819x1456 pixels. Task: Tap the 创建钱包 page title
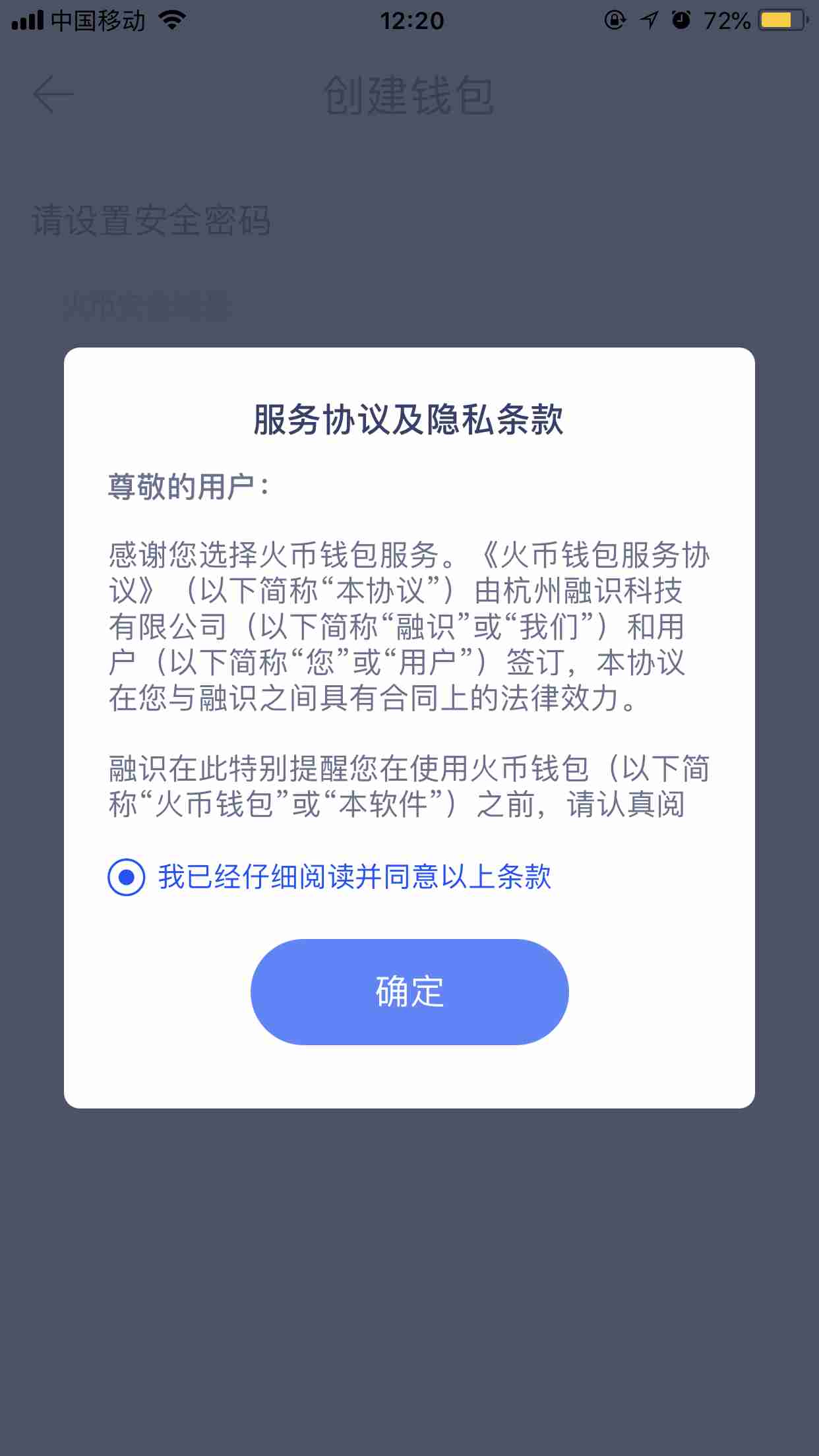[409, 94]
